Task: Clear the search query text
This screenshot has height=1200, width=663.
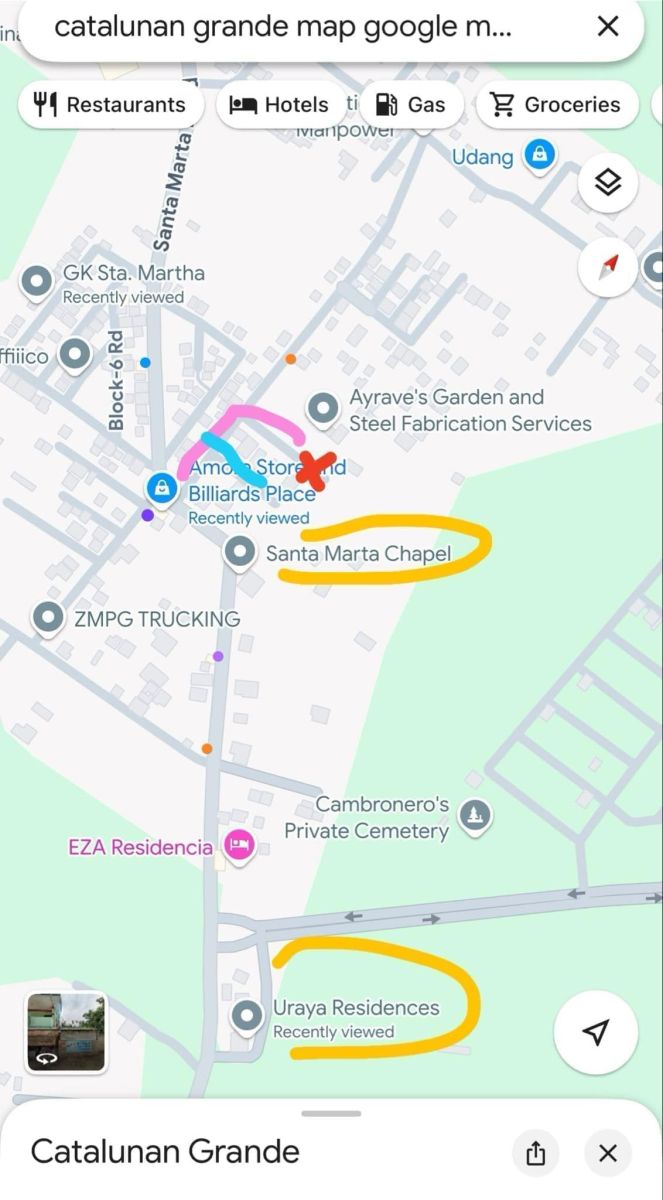Action: [x=607, y=27]
